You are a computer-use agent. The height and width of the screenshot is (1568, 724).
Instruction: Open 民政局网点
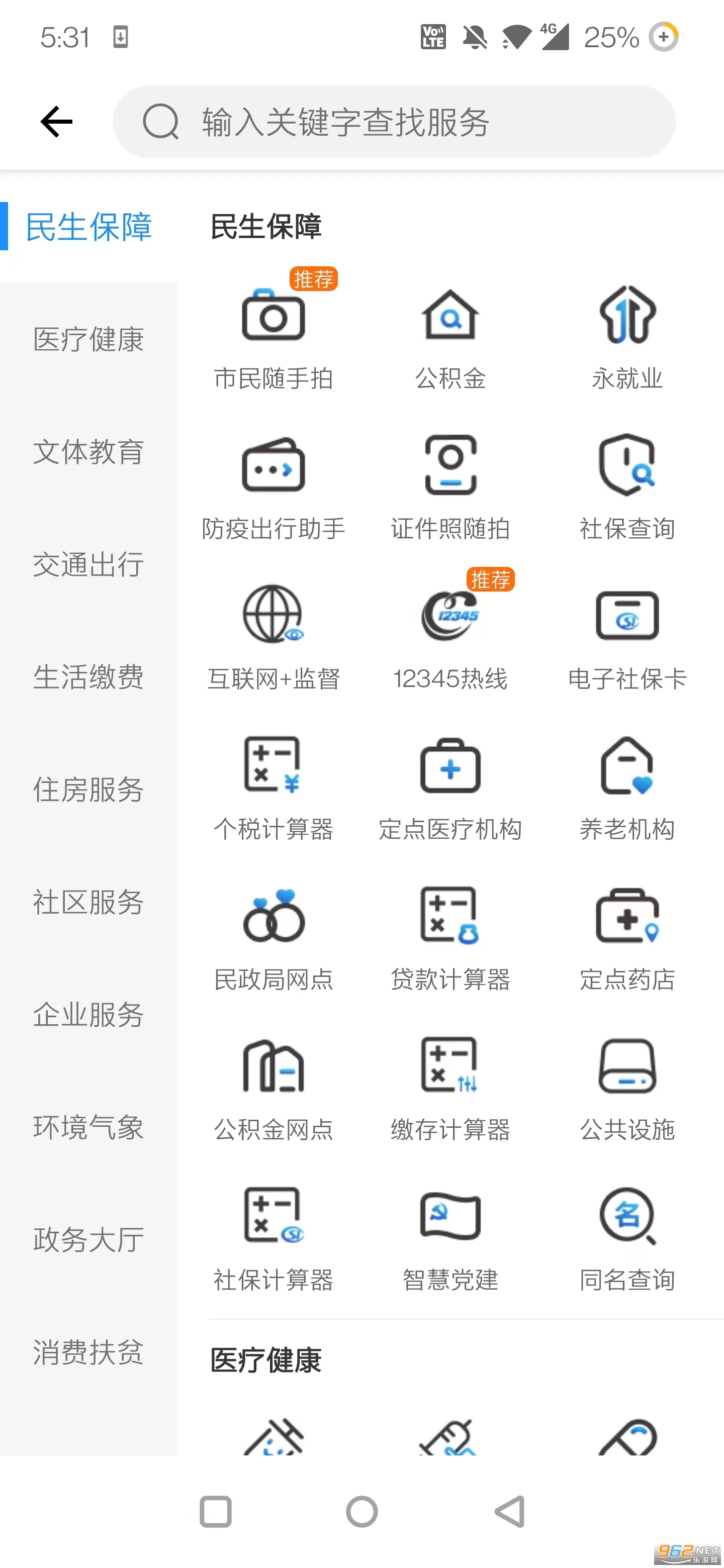pos(274,938)
